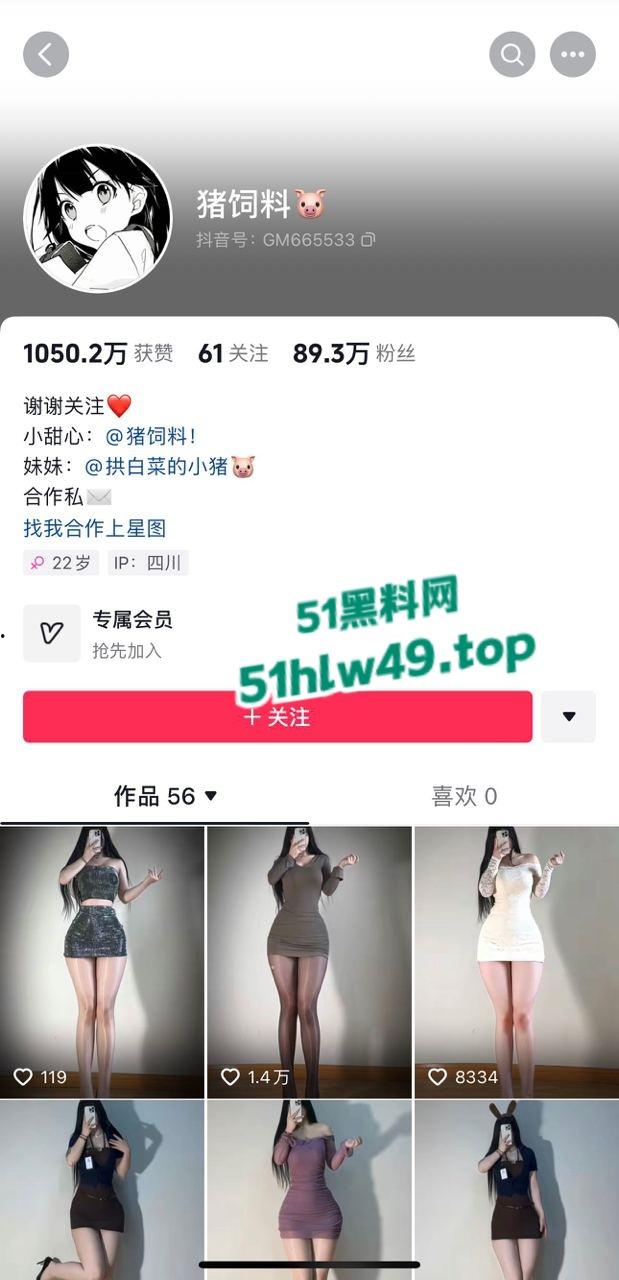Open the 89.3万 粉丝 followers list
The height and width of the screenshot is (1280, 619).
click(x=353, y=353)
